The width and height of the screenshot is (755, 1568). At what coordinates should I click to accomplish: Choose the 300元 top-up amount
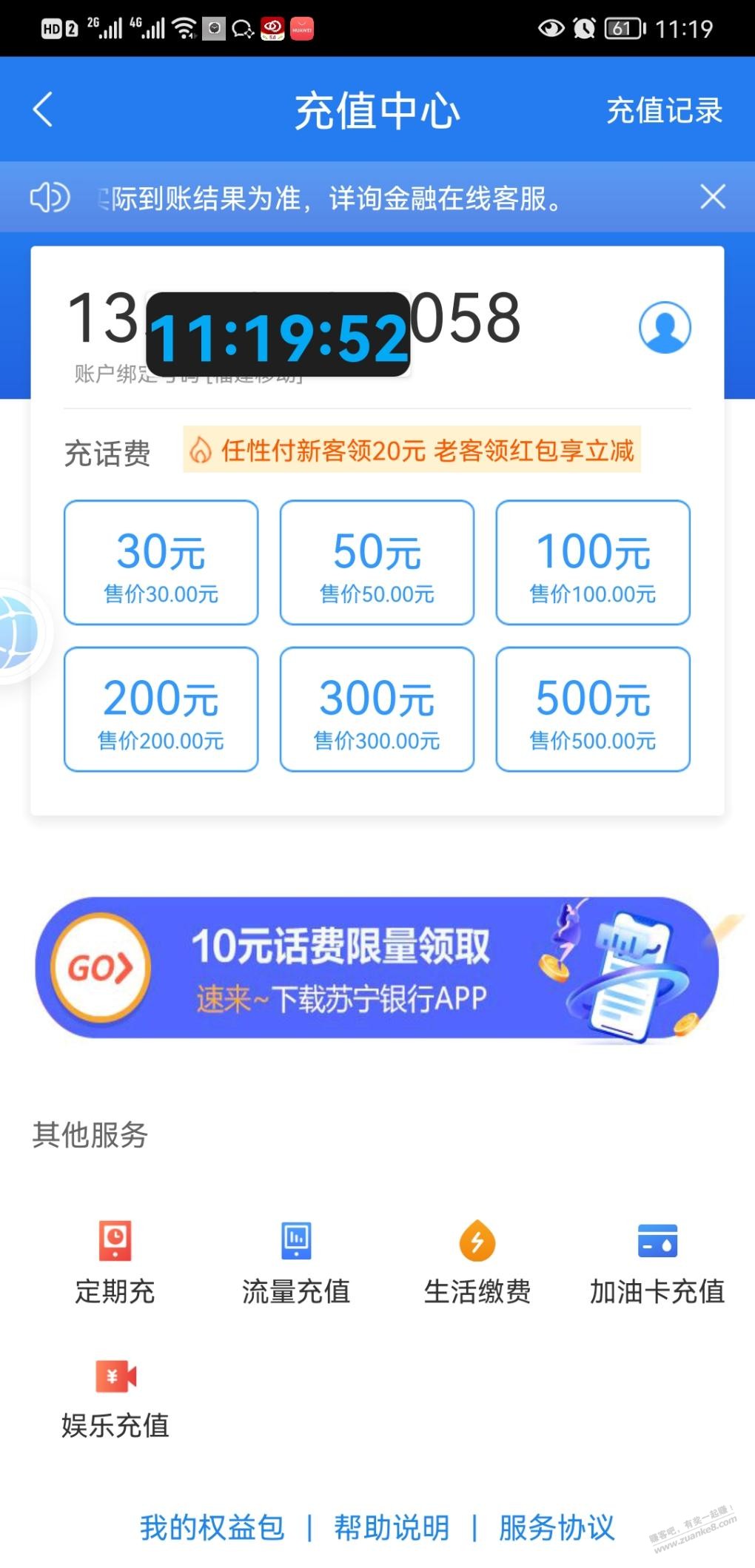point(377,709)
